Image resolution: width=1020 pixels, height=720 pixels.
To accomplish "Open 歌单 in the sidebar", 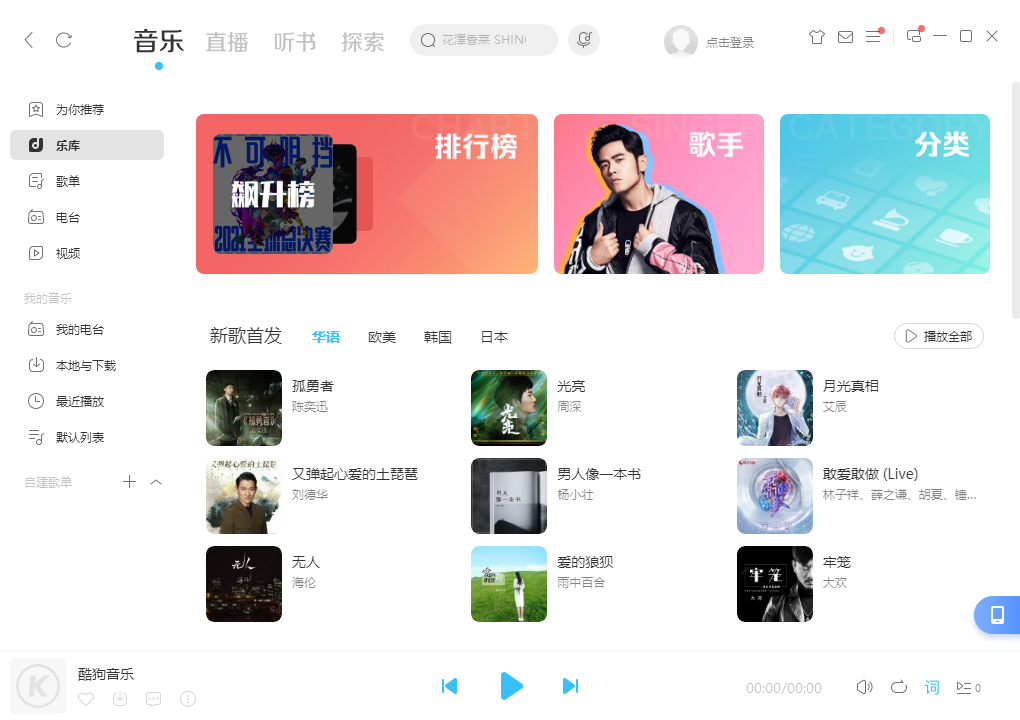I will pyautogui.click(x=68, y=181).
